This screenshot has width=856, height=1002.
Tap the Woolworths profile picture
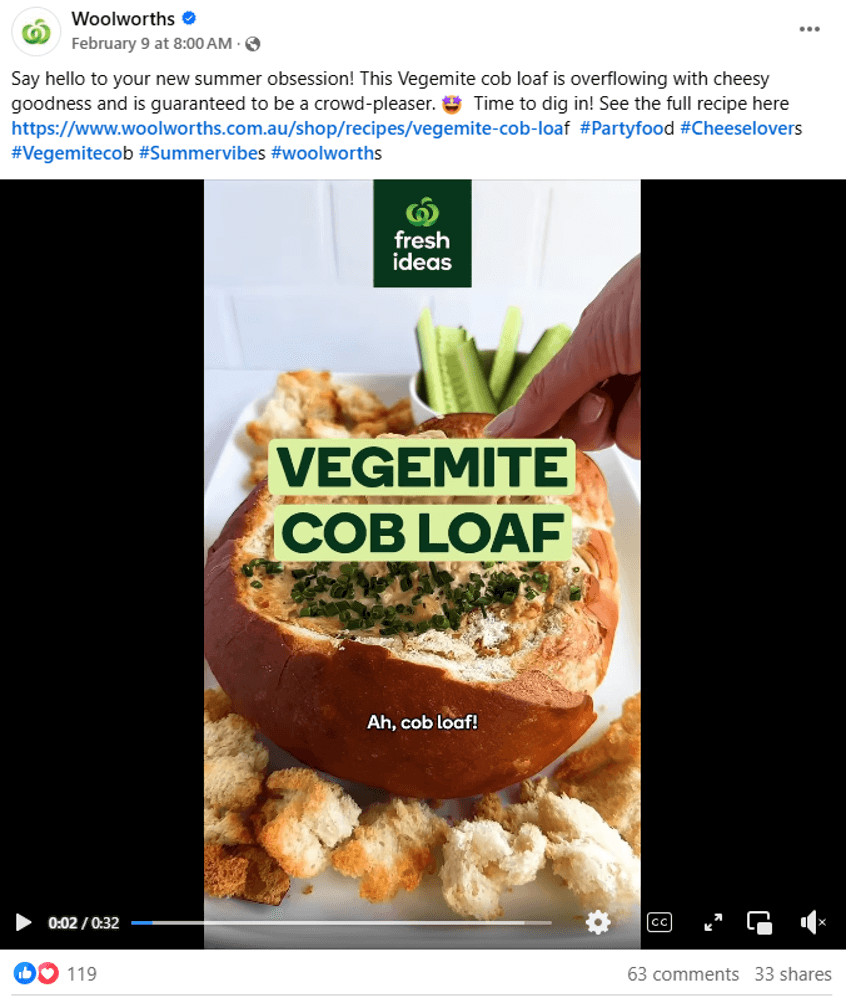36,31
